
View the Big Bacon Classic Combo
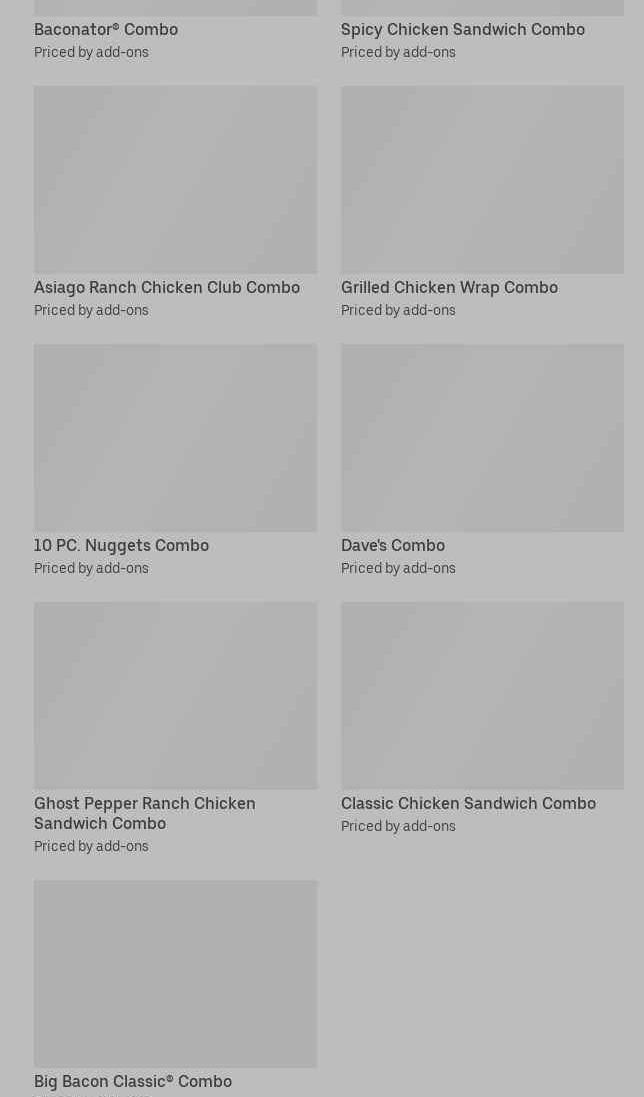[175, 974]
